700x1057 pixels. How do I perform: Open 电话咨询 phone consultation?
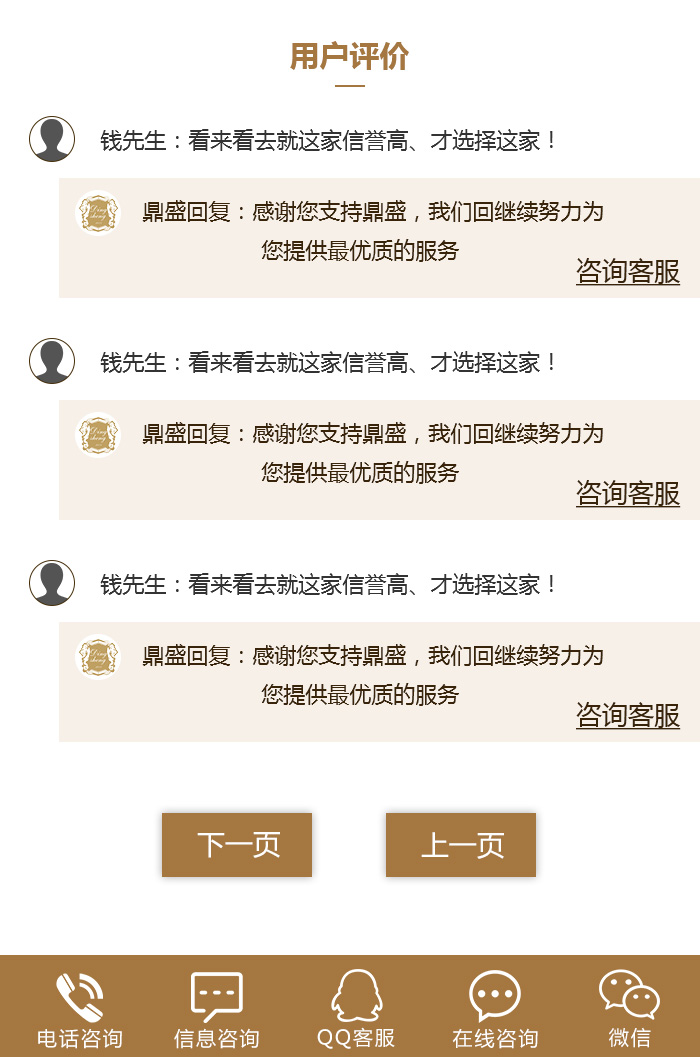tap(80, 1008)
